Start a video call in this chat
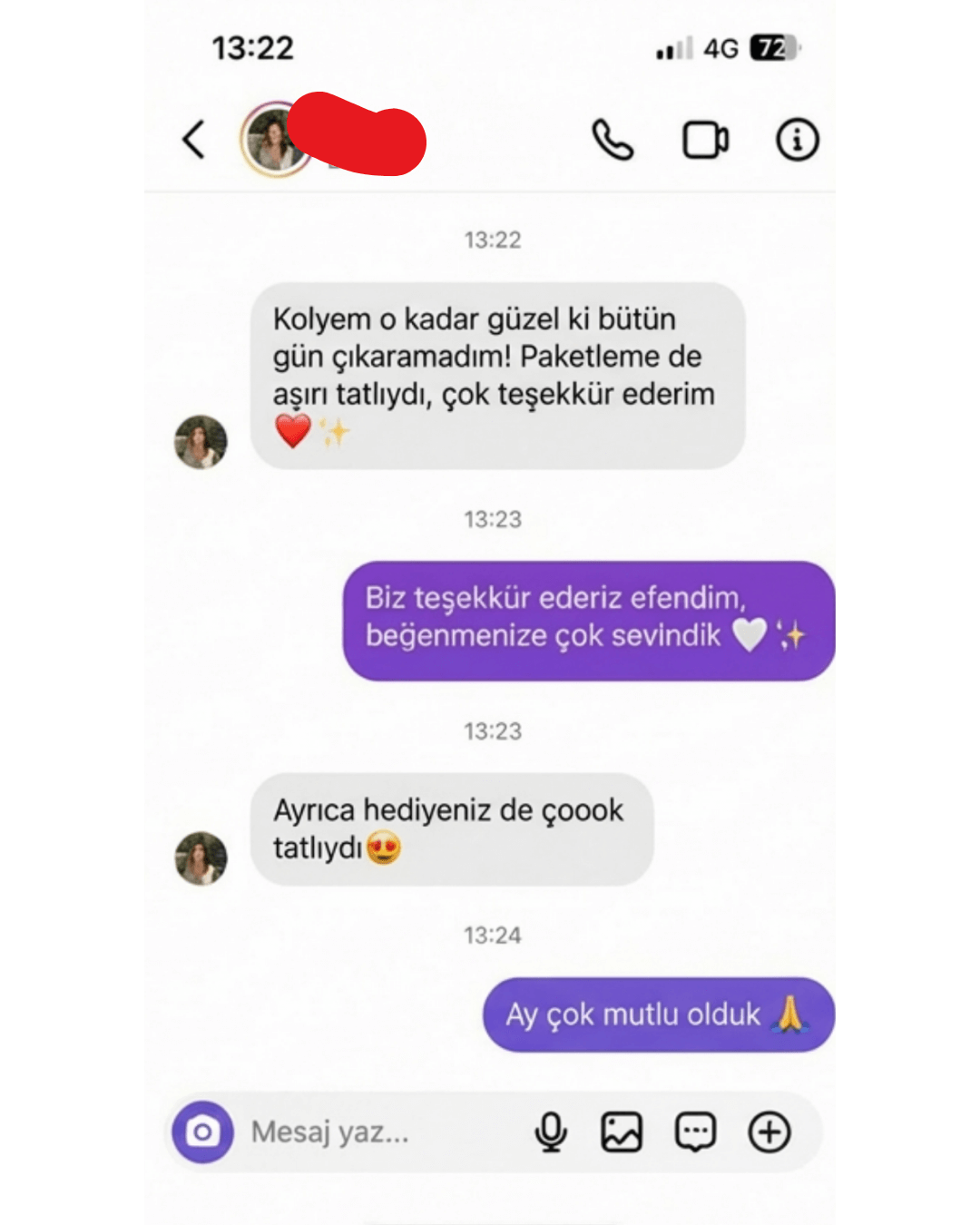980x1225 pixels. point(705,140)
